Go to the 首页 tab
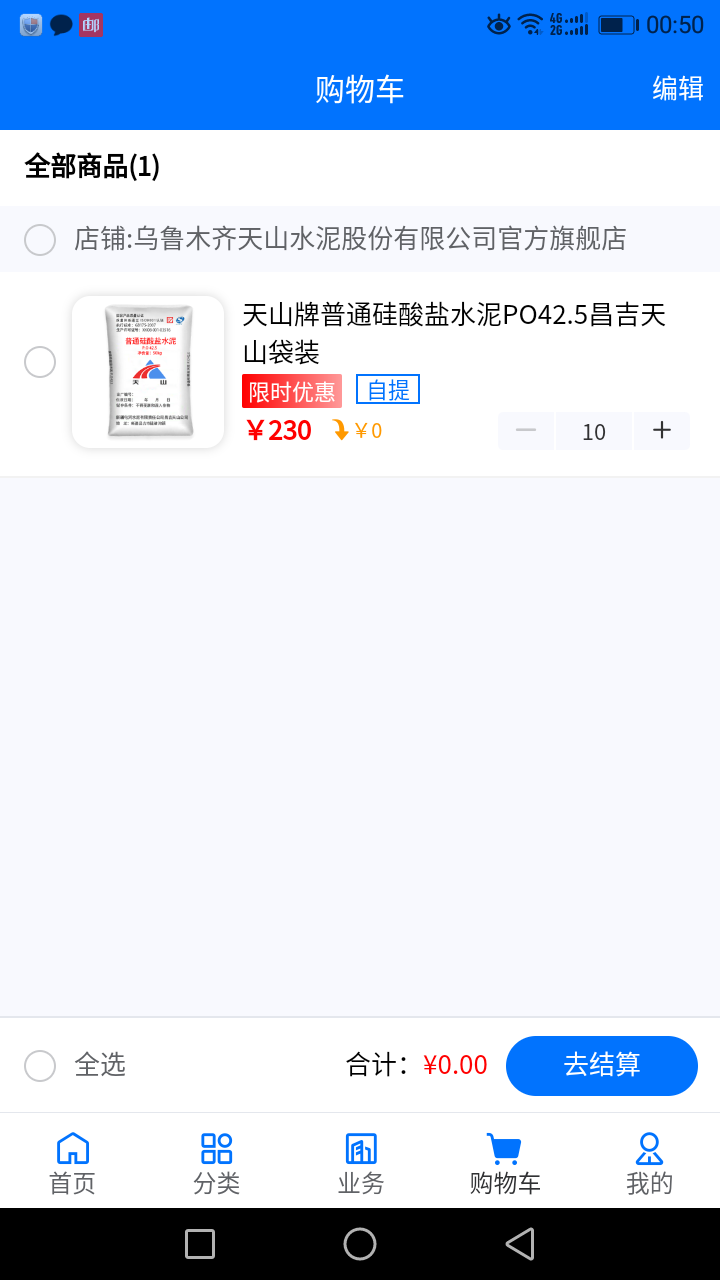 tap(72, 1162)
